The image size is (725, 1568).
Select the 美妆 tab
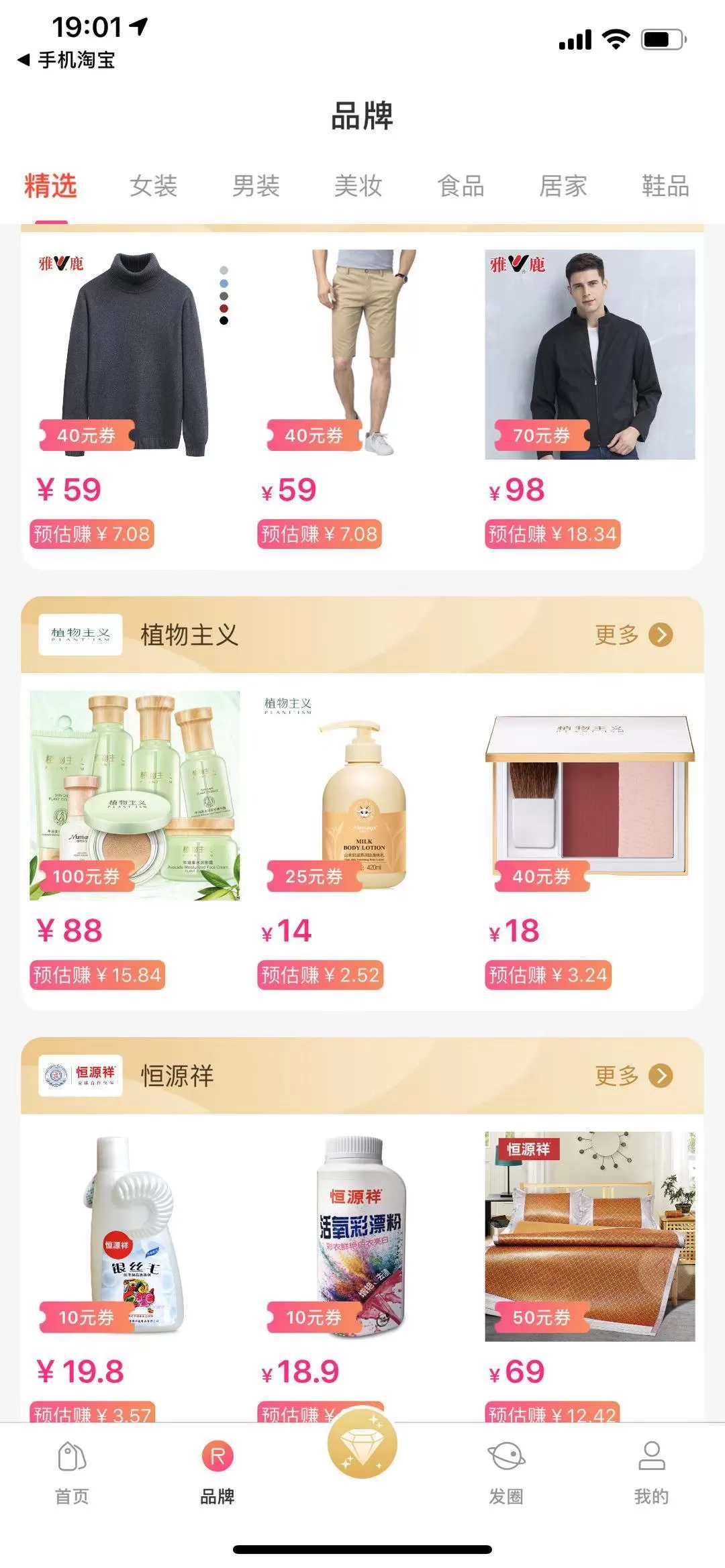pos(358,186)
